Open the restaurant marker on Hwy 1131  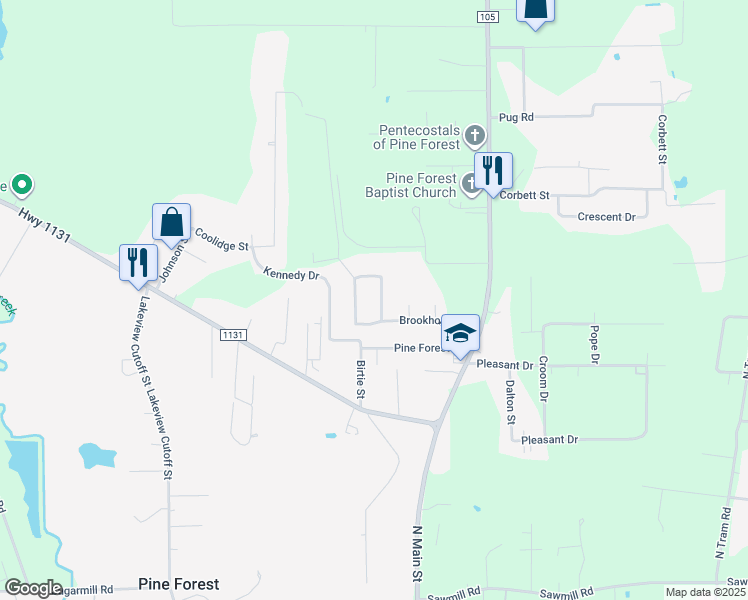(x=138, y=266)
